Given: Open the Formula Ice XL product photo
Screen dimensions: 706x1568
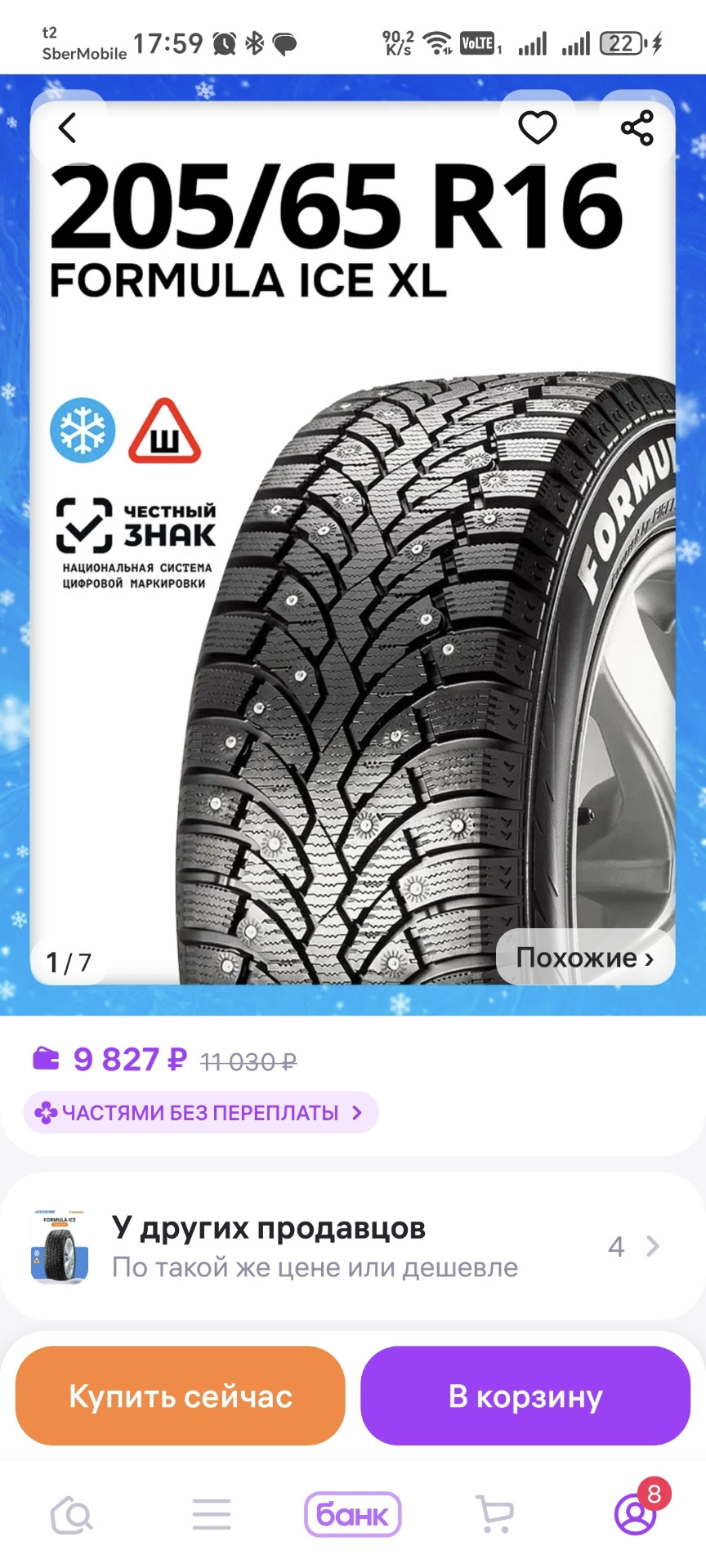Looking at the screenshot, I should click(353, 572).
